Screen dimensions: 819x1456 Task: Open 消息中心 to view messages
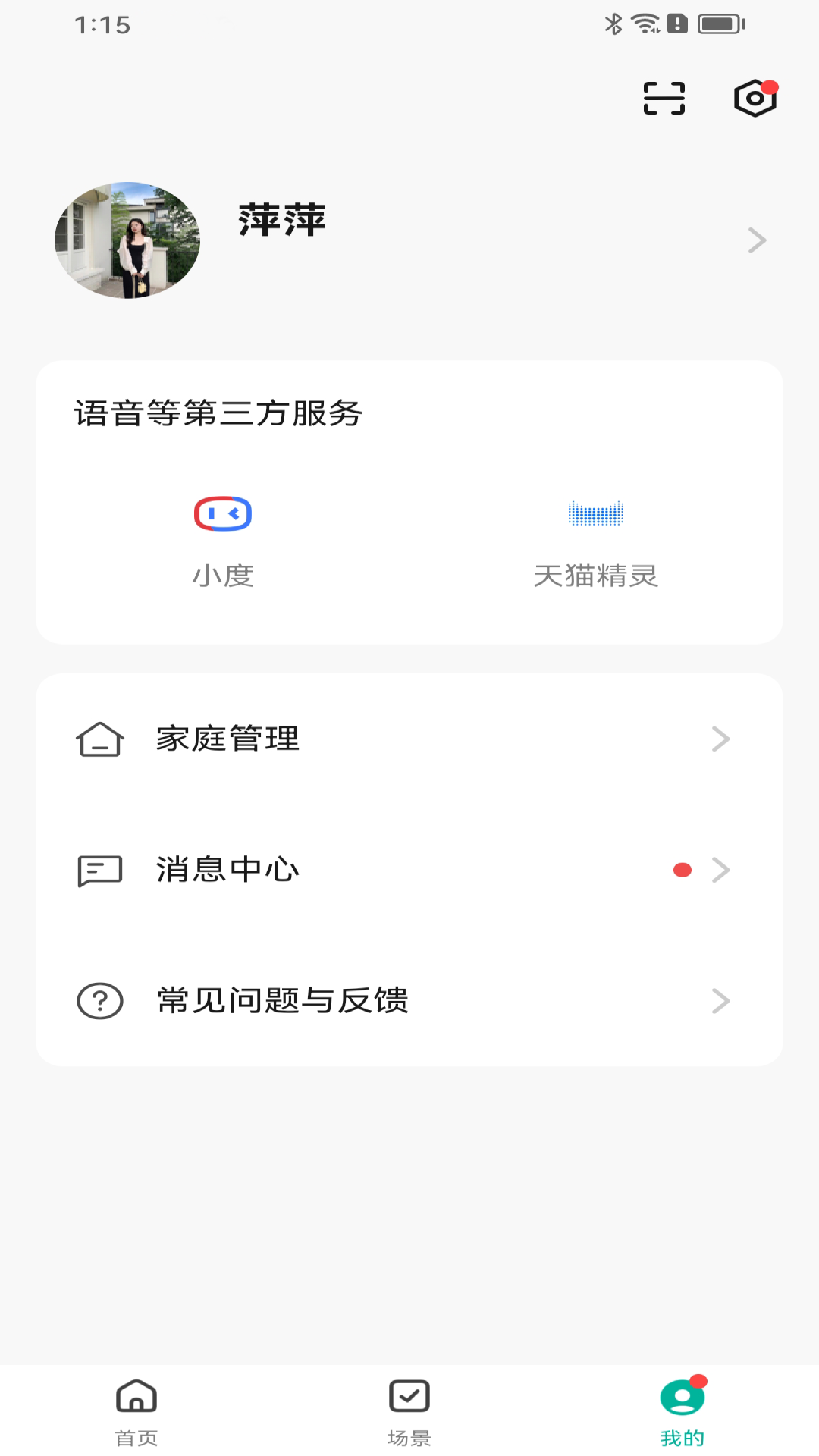(x=227, y=871)
